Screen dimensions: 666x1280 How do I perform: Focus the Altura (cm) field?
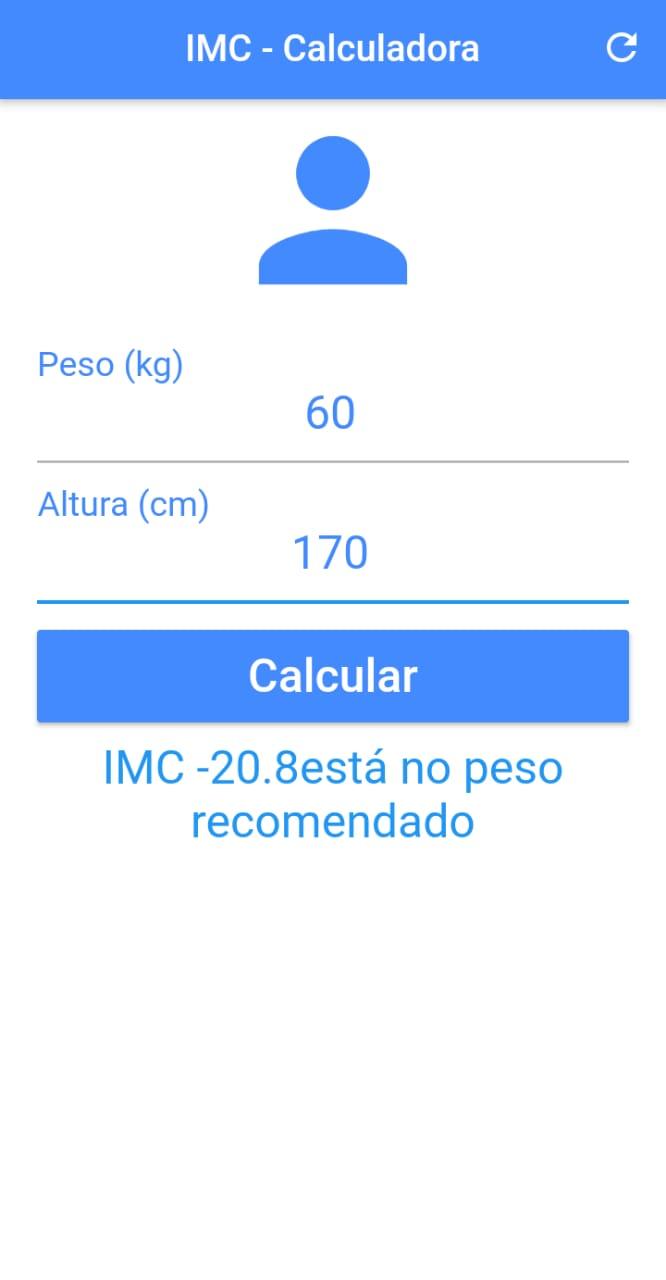click(332, 554)
